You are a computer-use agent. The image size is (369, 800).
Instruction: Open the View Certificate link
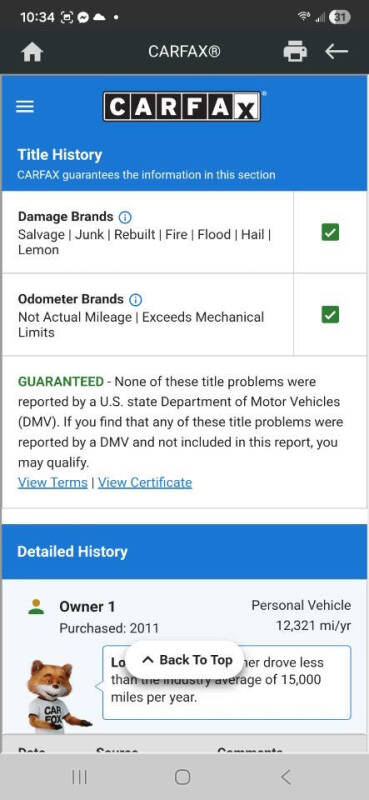click(x=145, y=483)
